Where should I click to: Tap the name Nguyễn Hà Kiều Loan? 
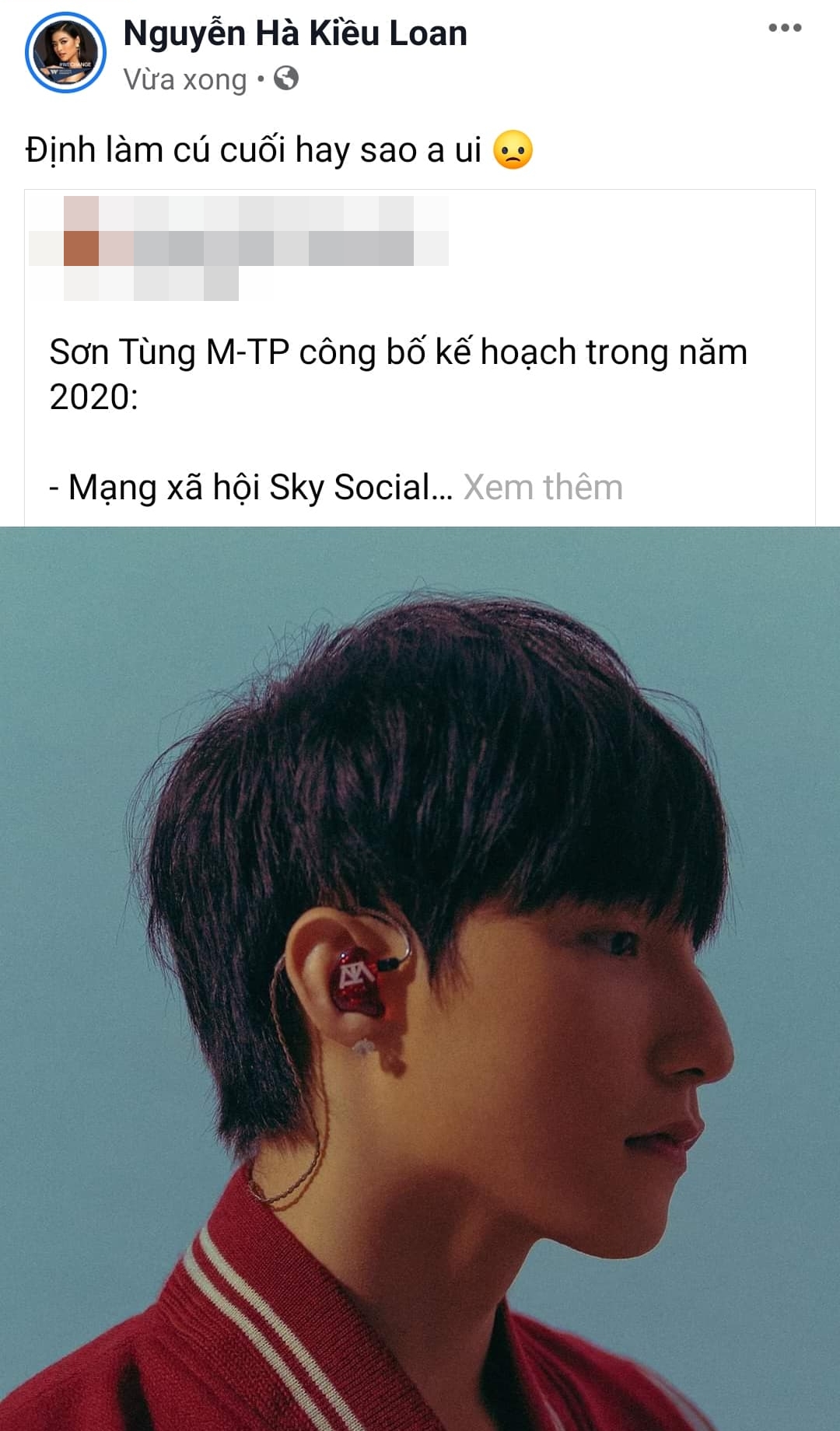coord(295,33)
